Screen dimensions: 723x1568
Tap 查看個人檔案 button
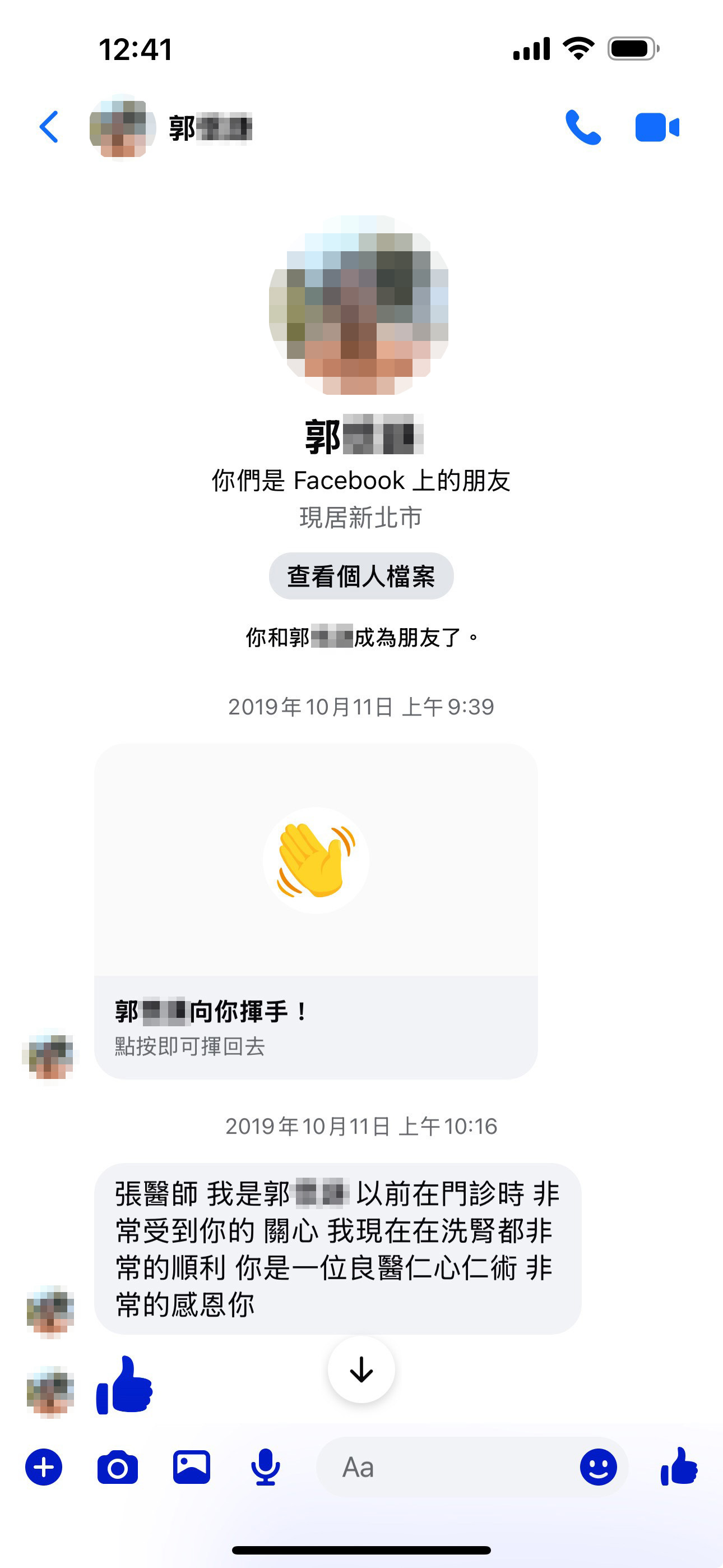[x=361, y=576]
